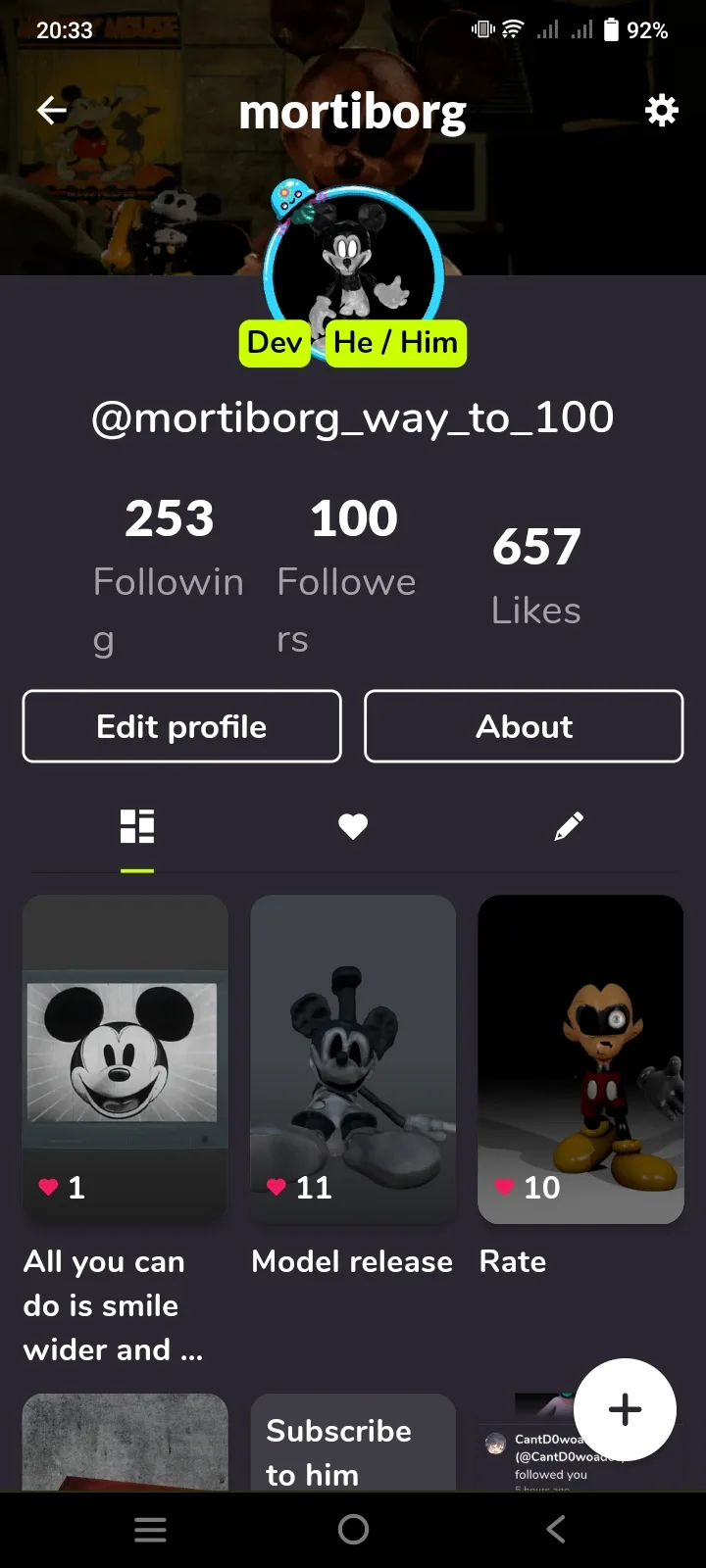Switch to the posts grid tab
Viewport: 706px width, 1568px height.
click(x=137, y=827)
